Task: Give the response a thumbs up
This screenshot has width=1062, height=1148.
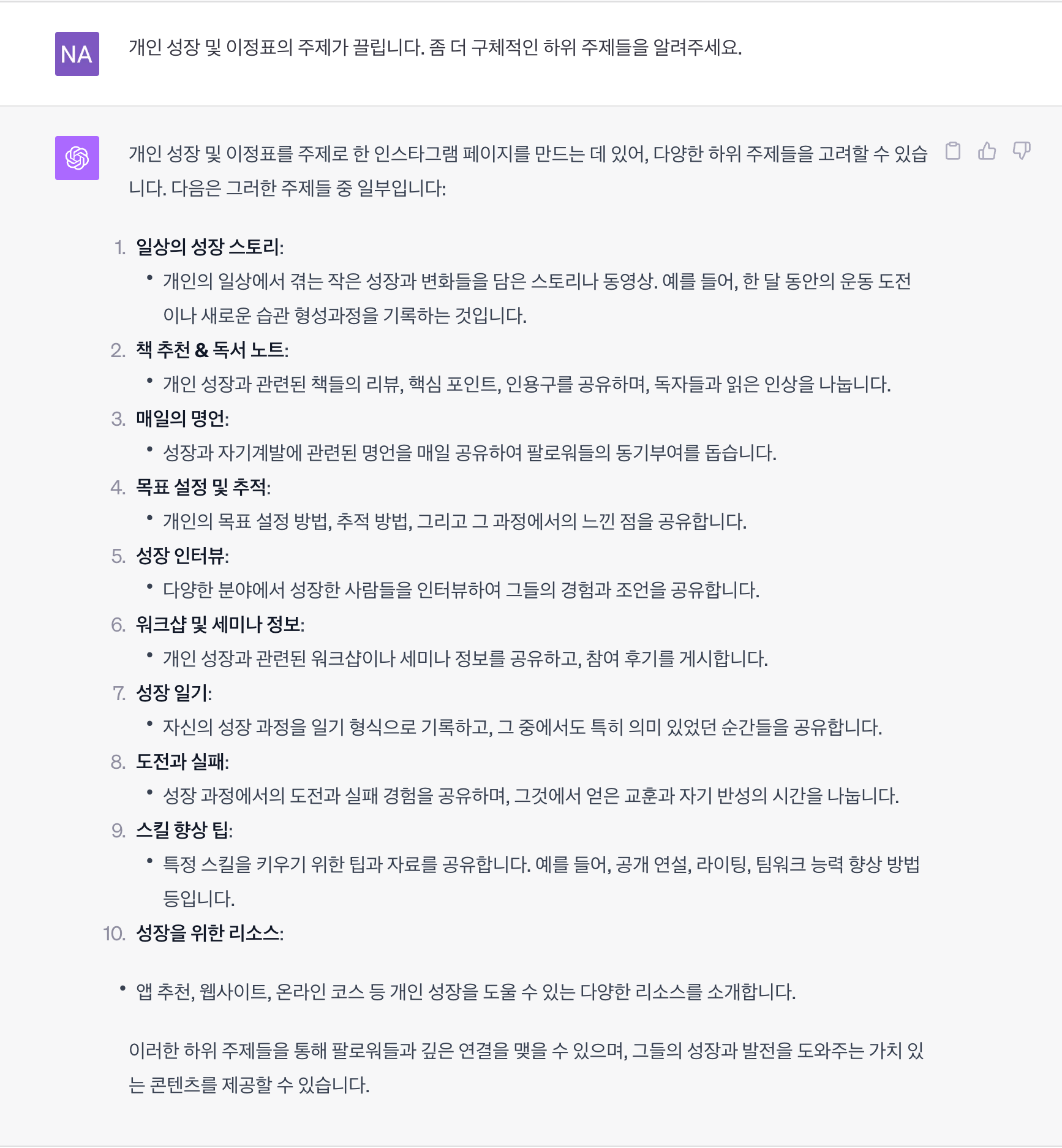Action: click(x=987, y=151)
